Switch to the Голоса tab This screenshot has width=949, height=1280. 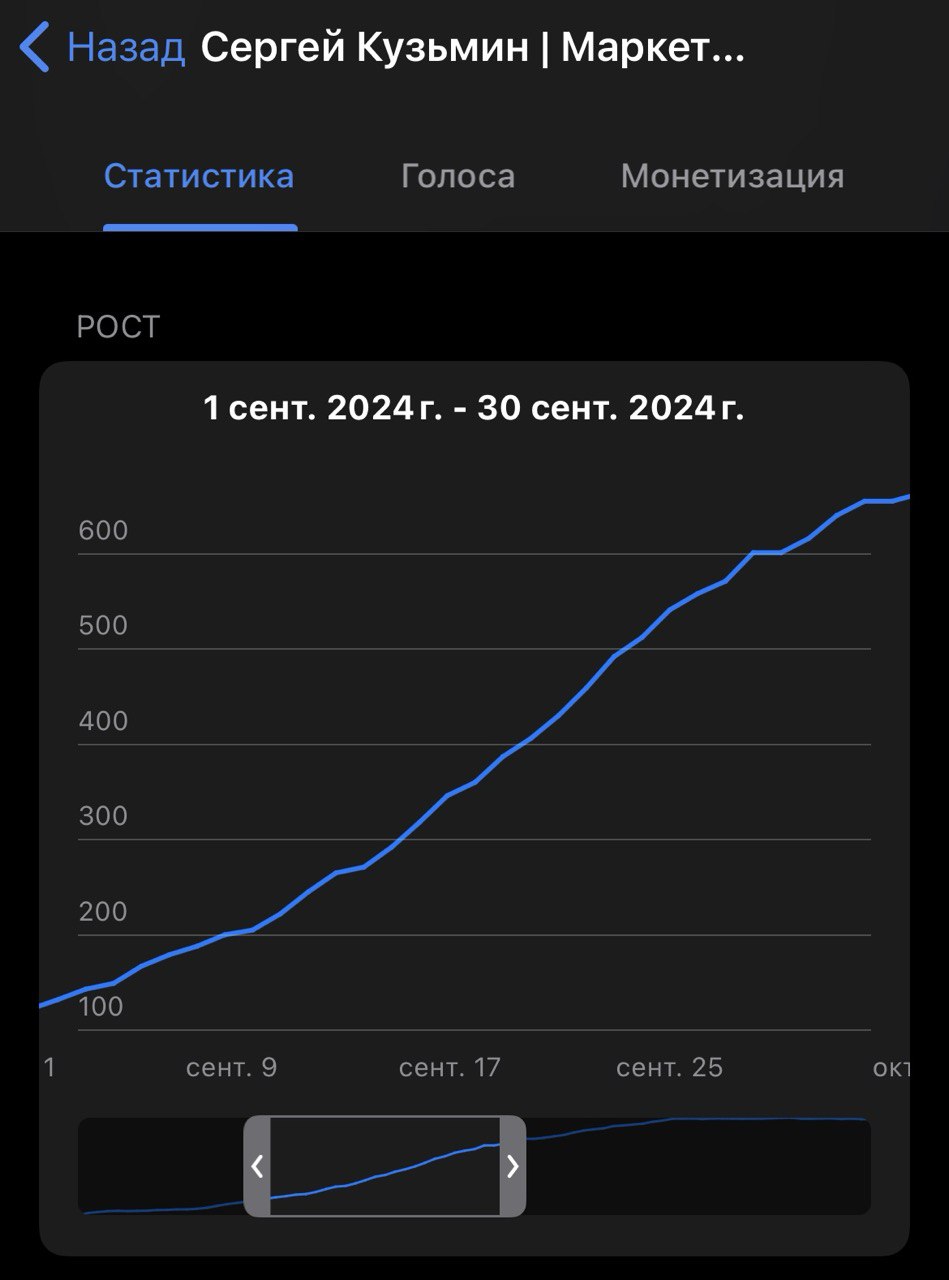click(458, 177)
